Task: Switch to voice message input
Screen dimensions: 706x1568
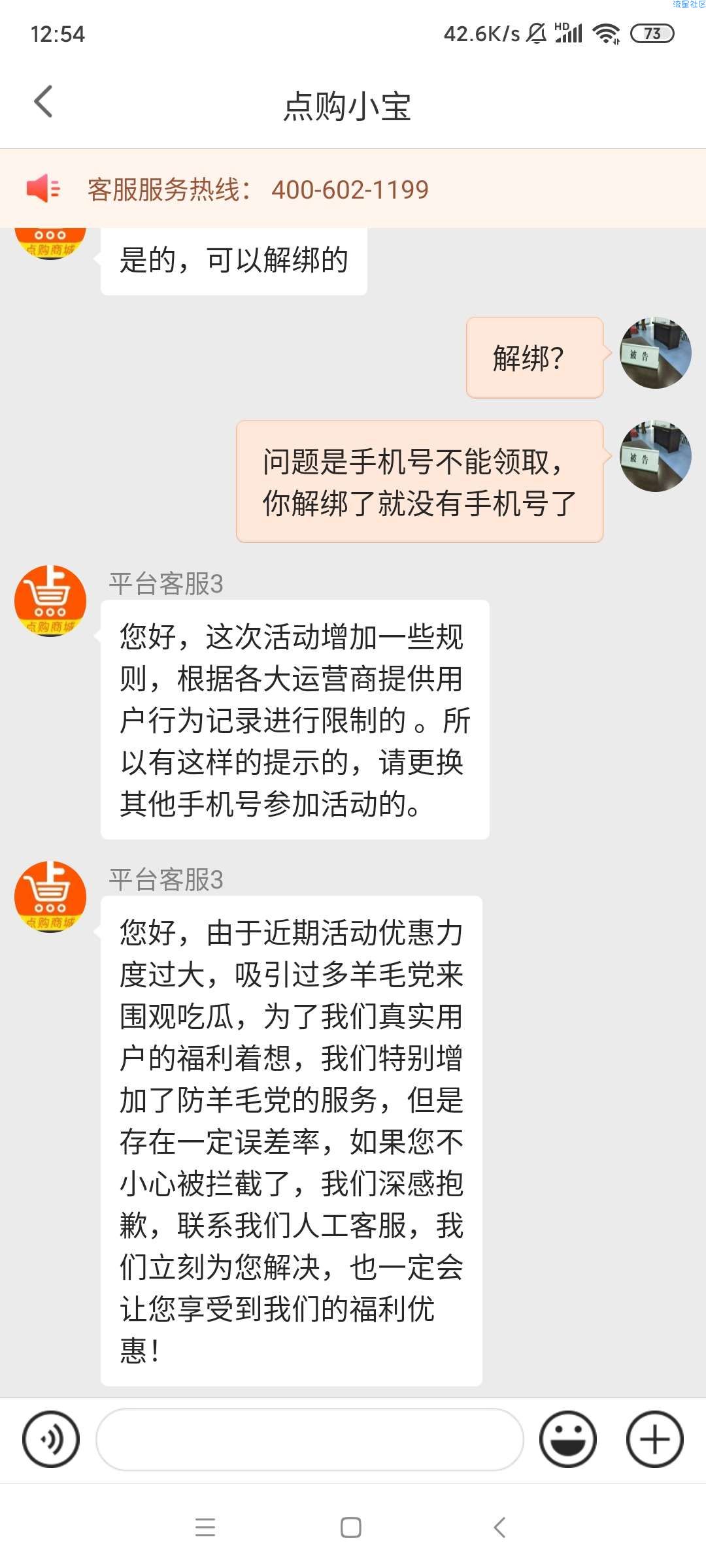Action: tap(51, 1439)
